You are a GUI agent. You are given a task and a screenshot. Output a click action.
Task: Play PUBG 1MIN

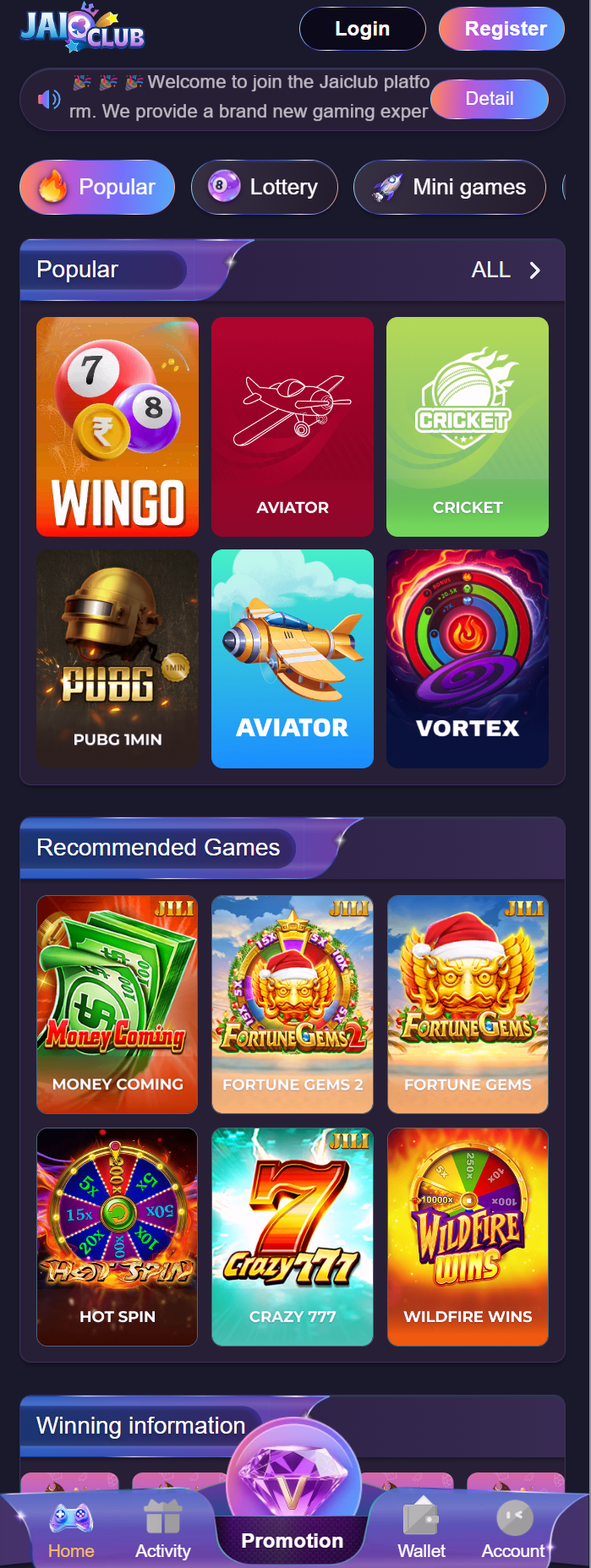click(118, 658)
